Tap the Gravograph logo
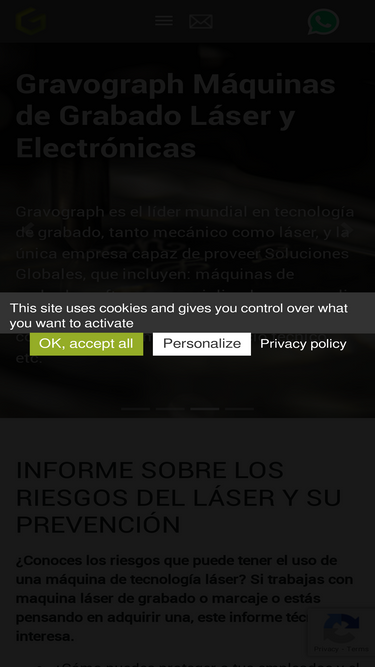The width and height of the screenshot is (375, 667). tap(31, 21)
